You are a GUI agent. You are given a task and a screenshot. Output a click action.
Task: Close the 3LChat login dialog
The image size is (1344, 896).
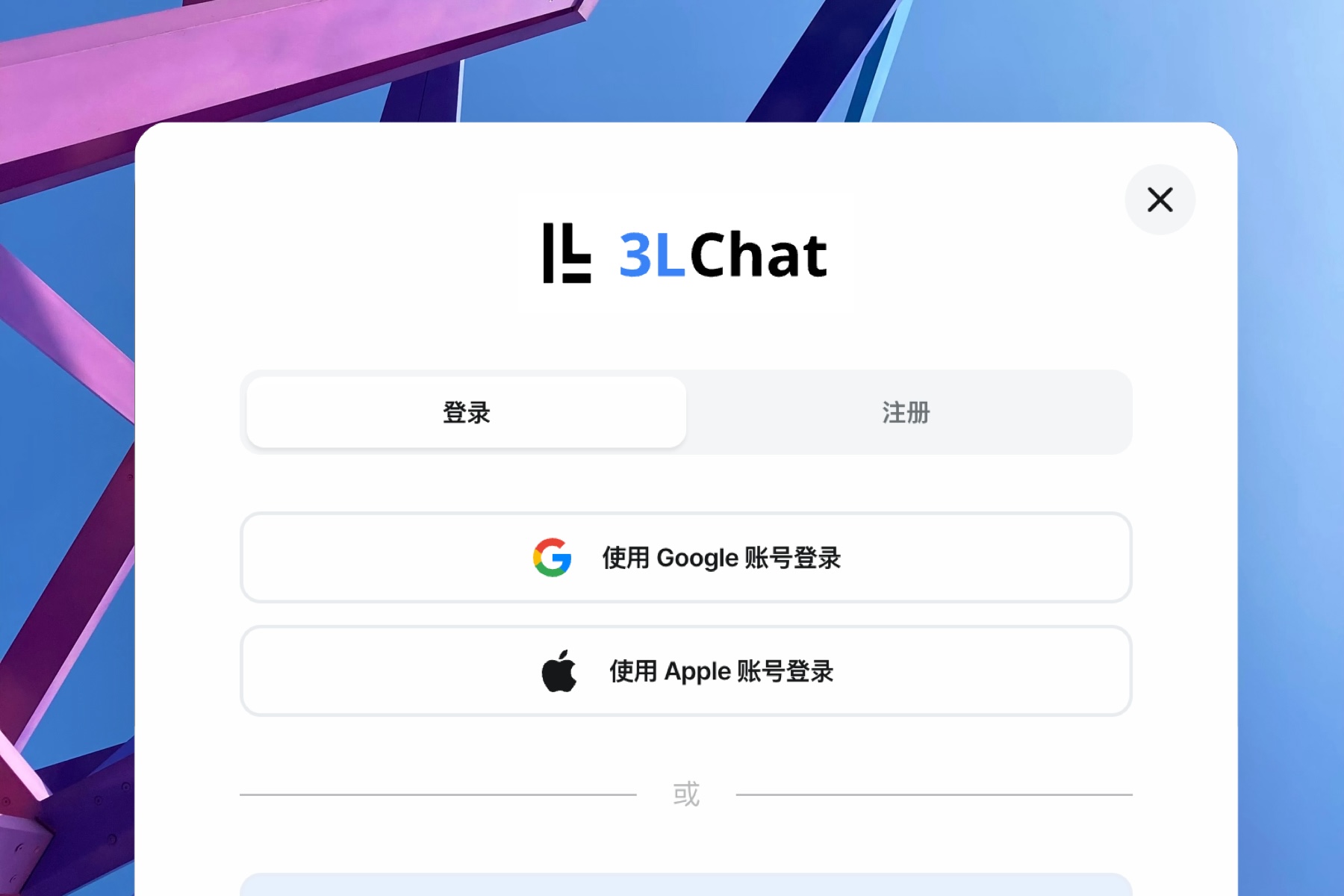[x=1160, y=199]
